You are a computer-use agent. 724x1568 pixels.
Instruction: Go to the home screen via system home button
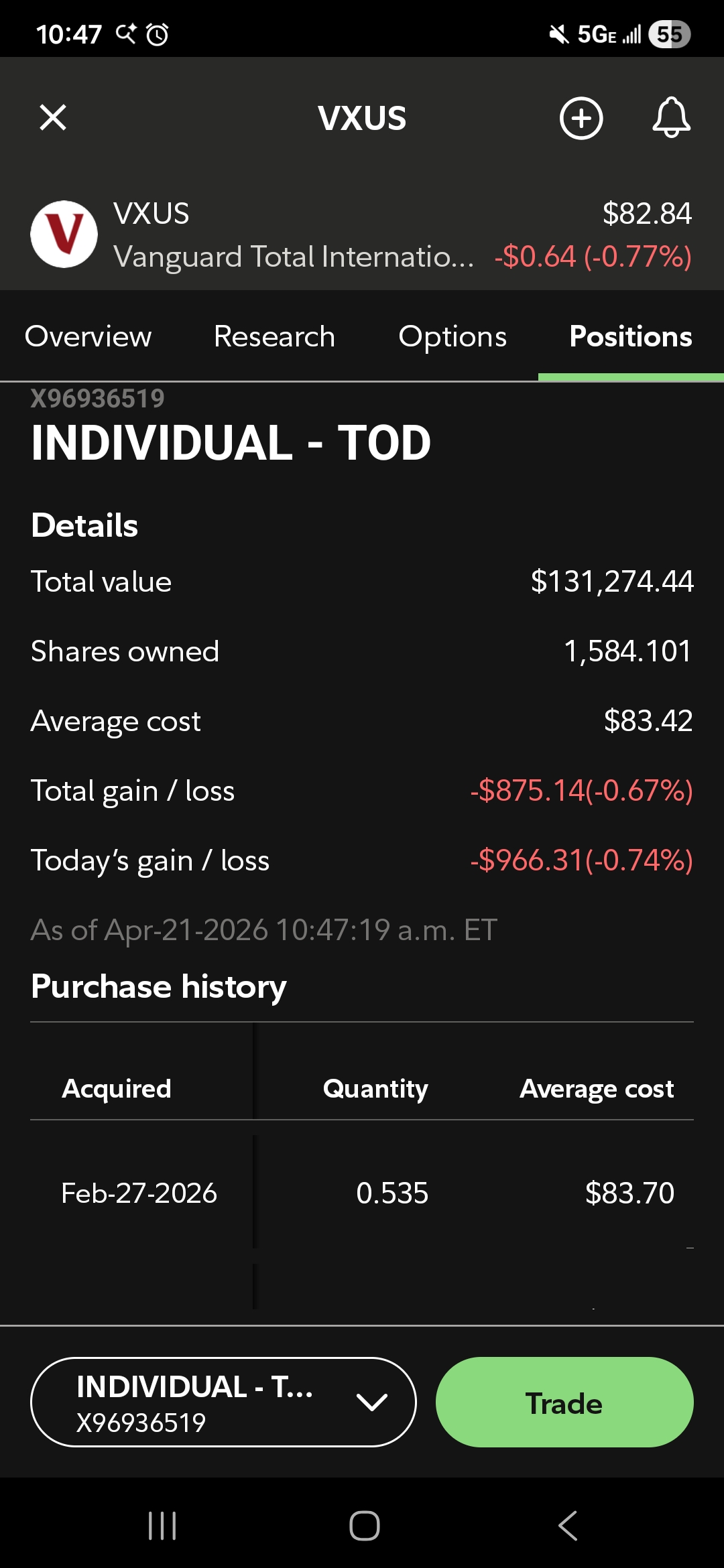[364, 1526]
